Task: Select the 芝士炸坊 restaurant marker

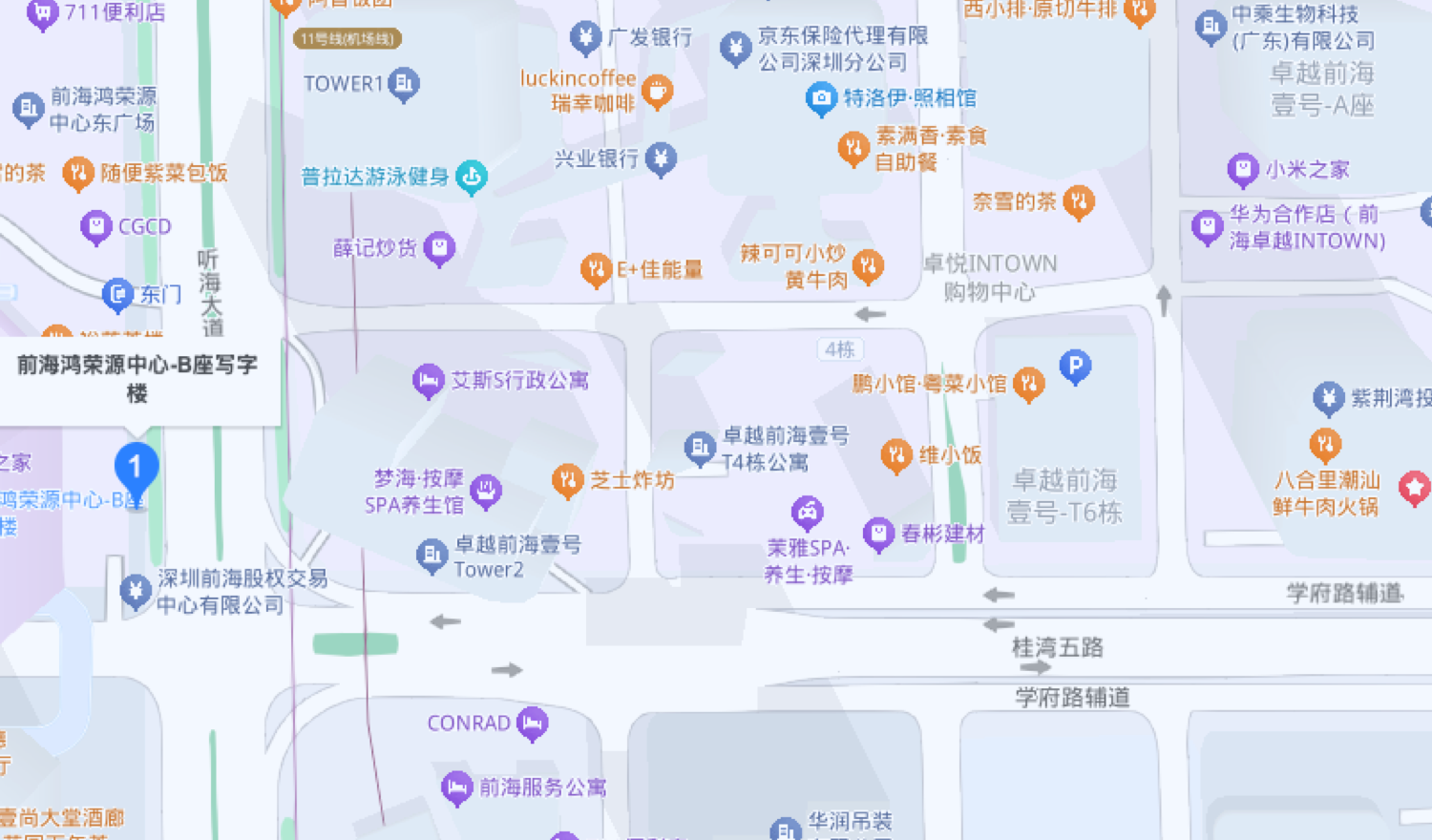Action: point(567,480)
